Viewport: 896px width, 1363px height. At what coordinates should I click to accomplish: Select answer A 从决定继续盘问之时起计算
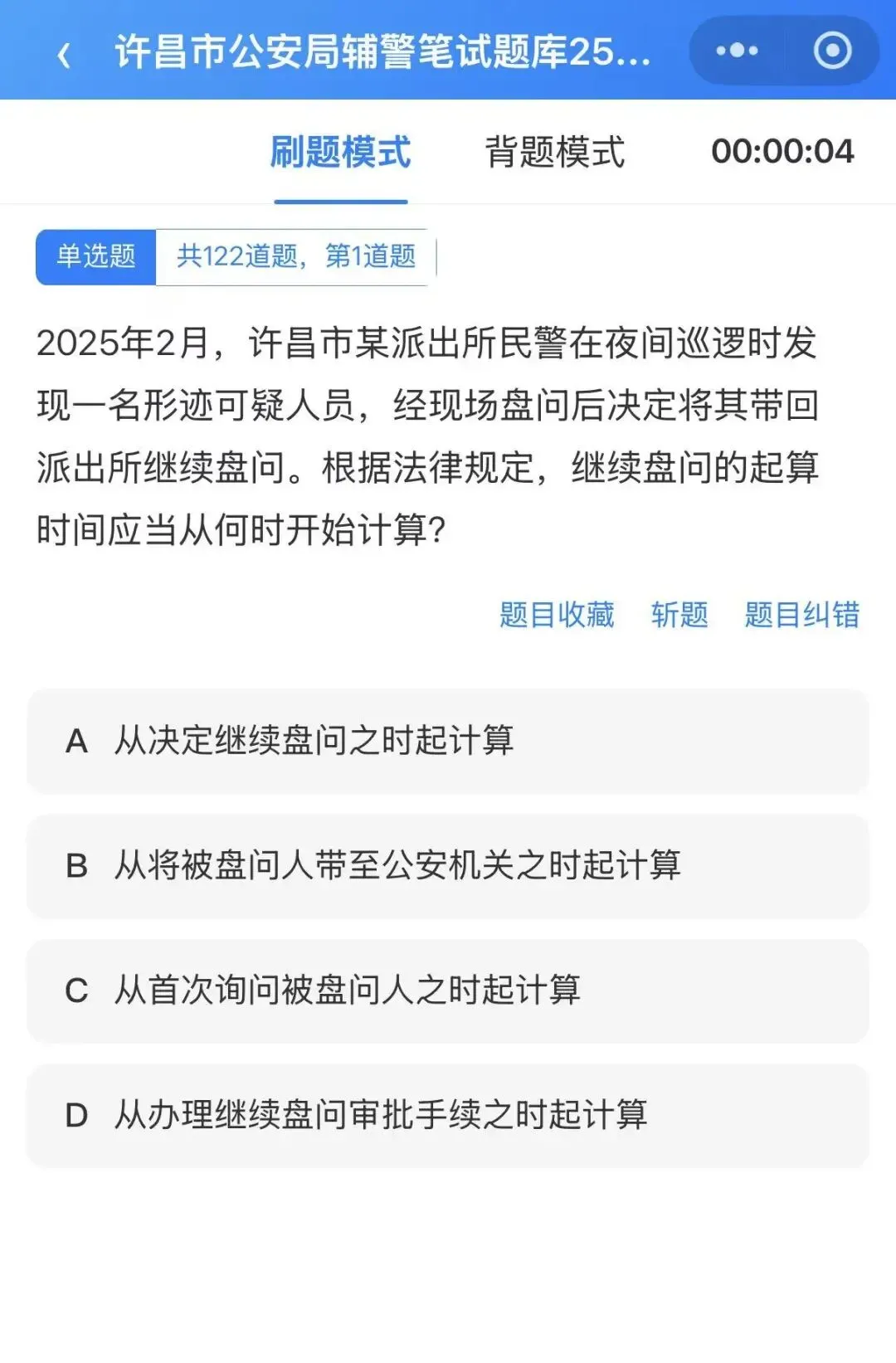tap(448, 741)
